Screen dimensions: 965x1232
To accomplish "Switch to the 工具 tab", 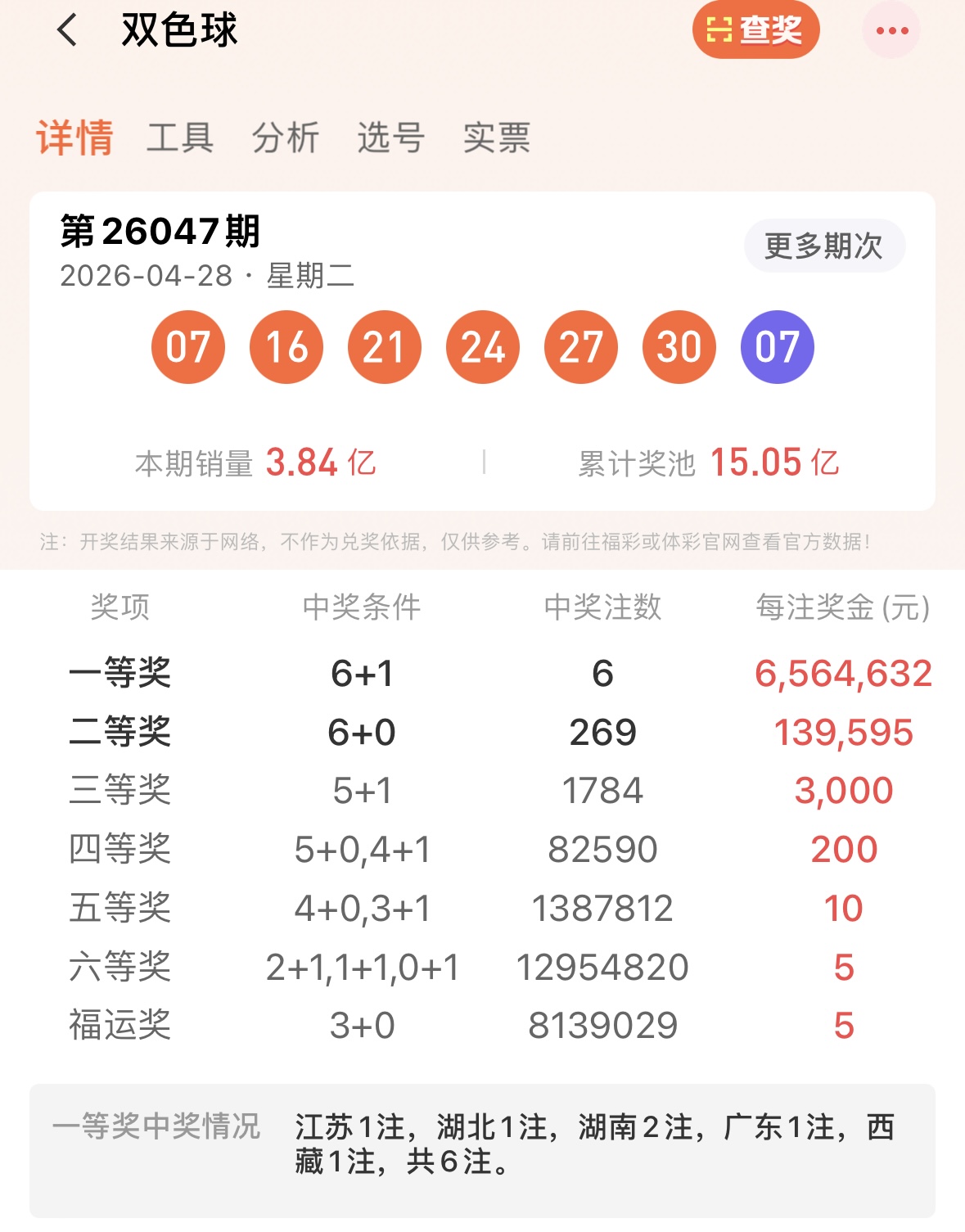I will click(180, 138).
